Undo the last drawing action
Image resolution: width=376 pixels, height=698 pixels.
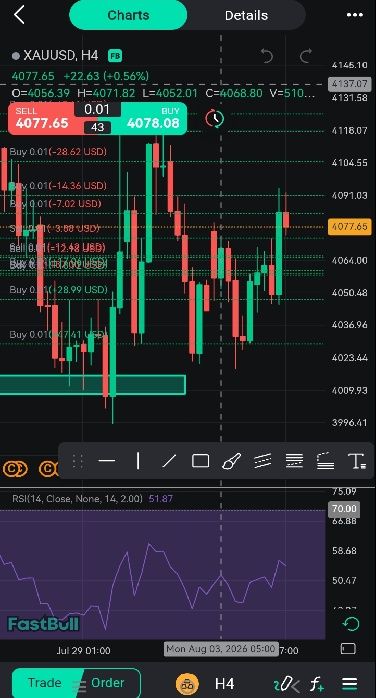pyautogui.click(x=267, y=57)
